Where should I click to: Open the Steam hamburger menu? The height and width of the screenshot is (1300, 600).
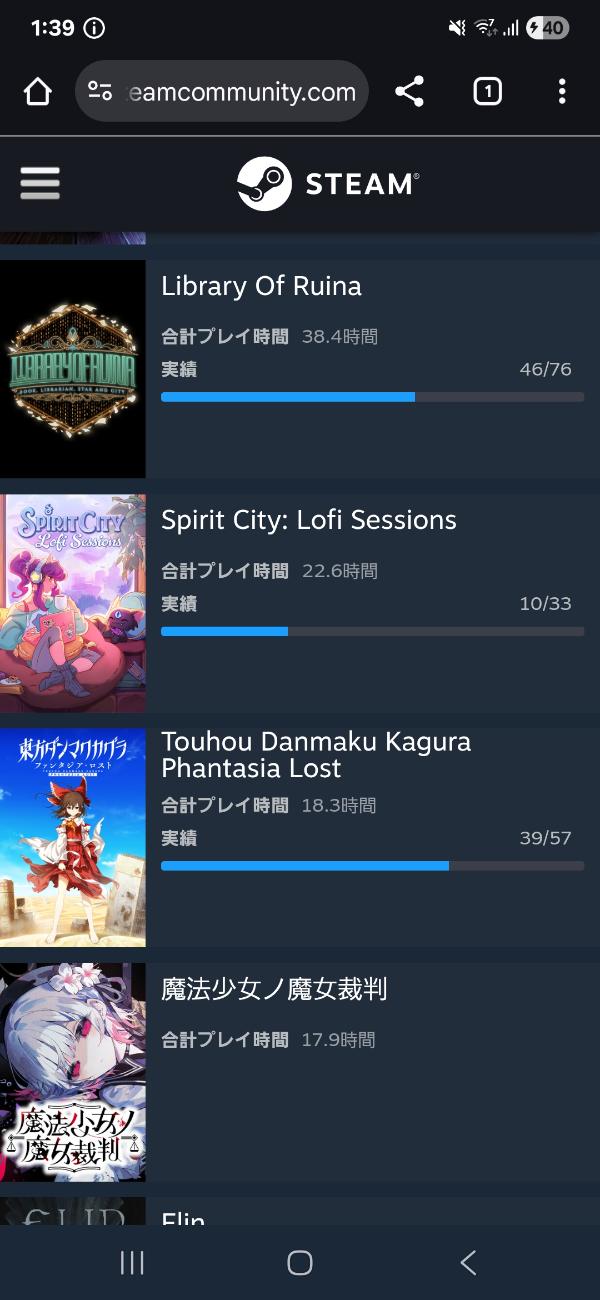coord(40,183)
